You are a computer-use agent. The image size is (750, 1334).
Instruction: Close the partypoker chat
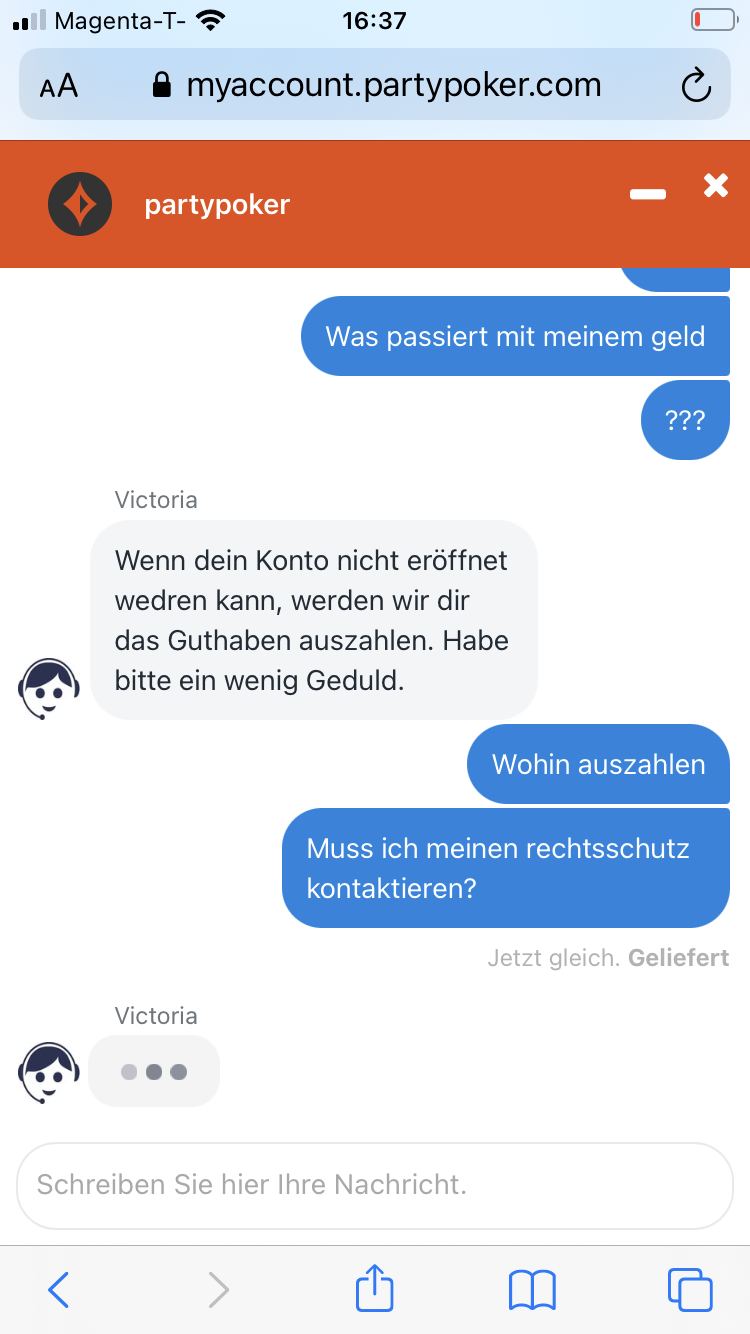(715, 186)
